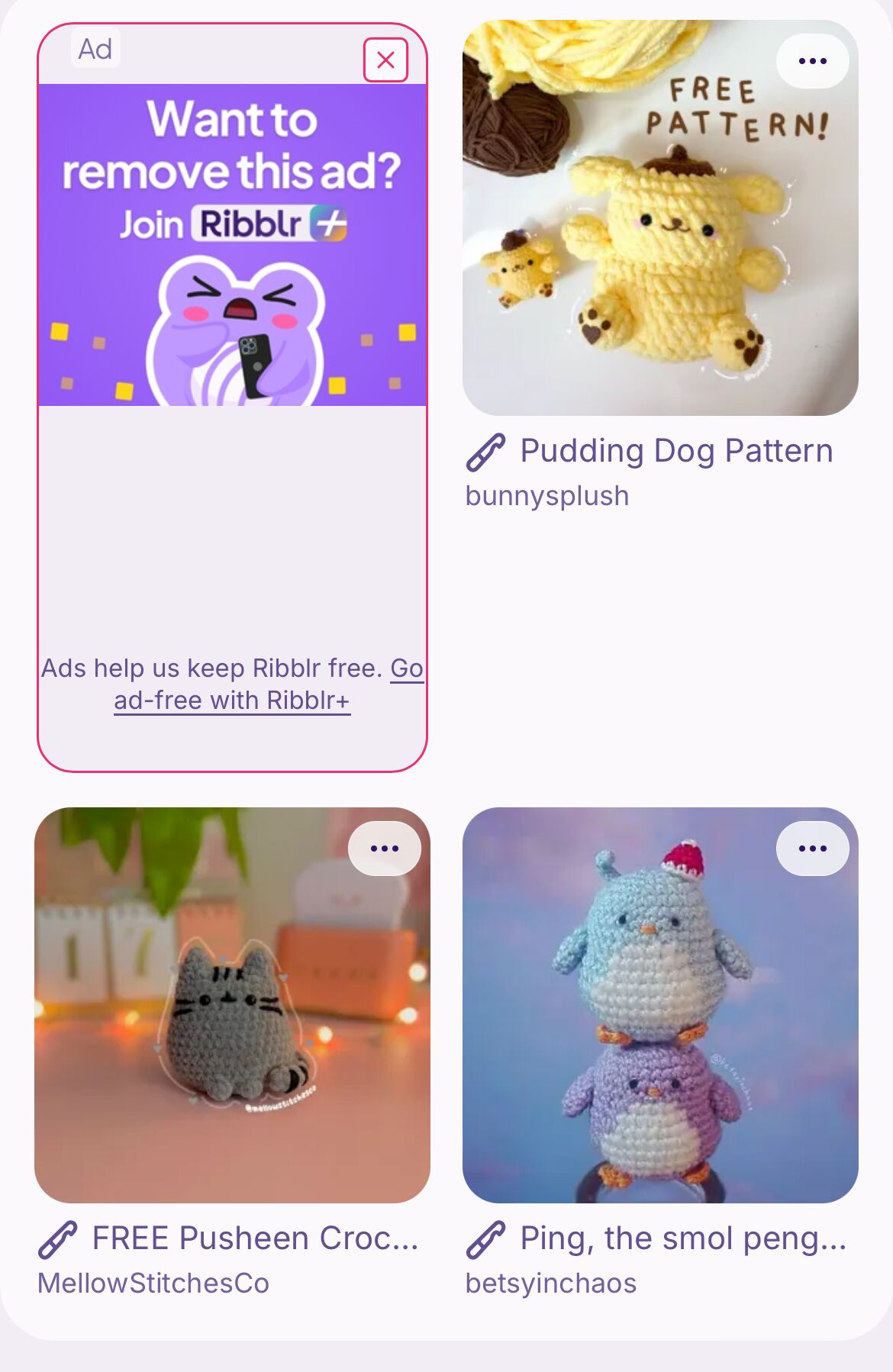Visit bunnysplush's profile

[547, 496]
